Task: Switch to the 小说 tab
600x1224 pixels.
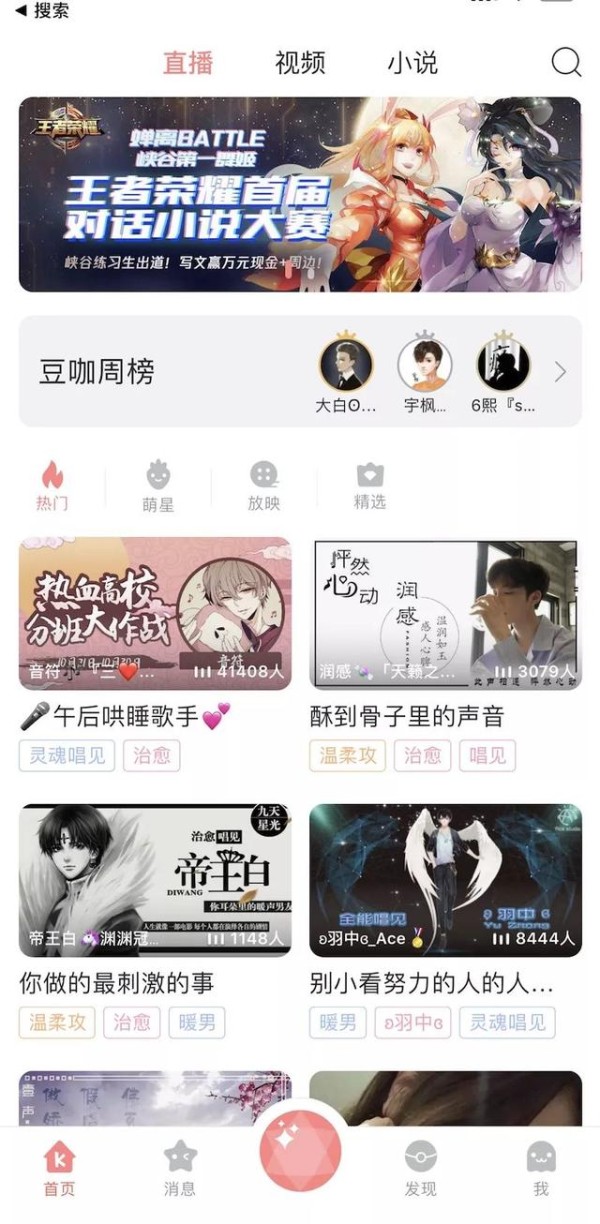Action: pyautogui.click(x=413, y=63)
